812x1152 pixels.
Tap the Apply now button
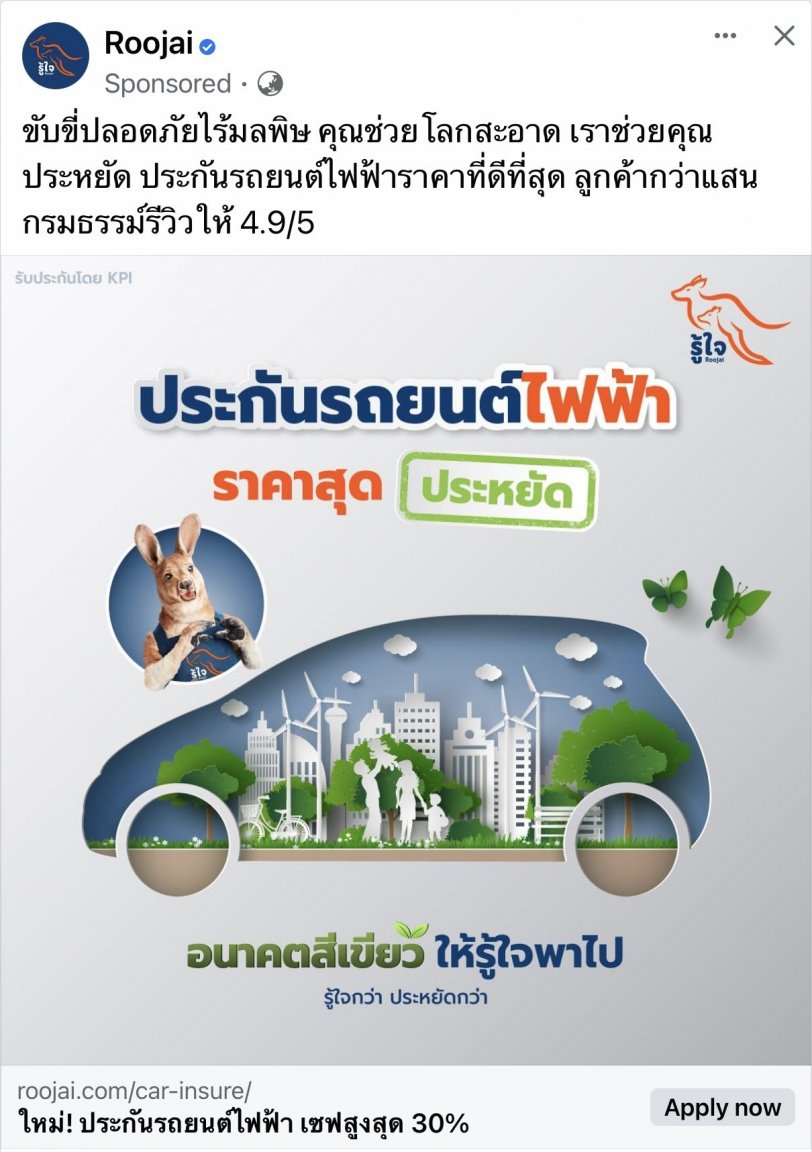coord(722,1107)
